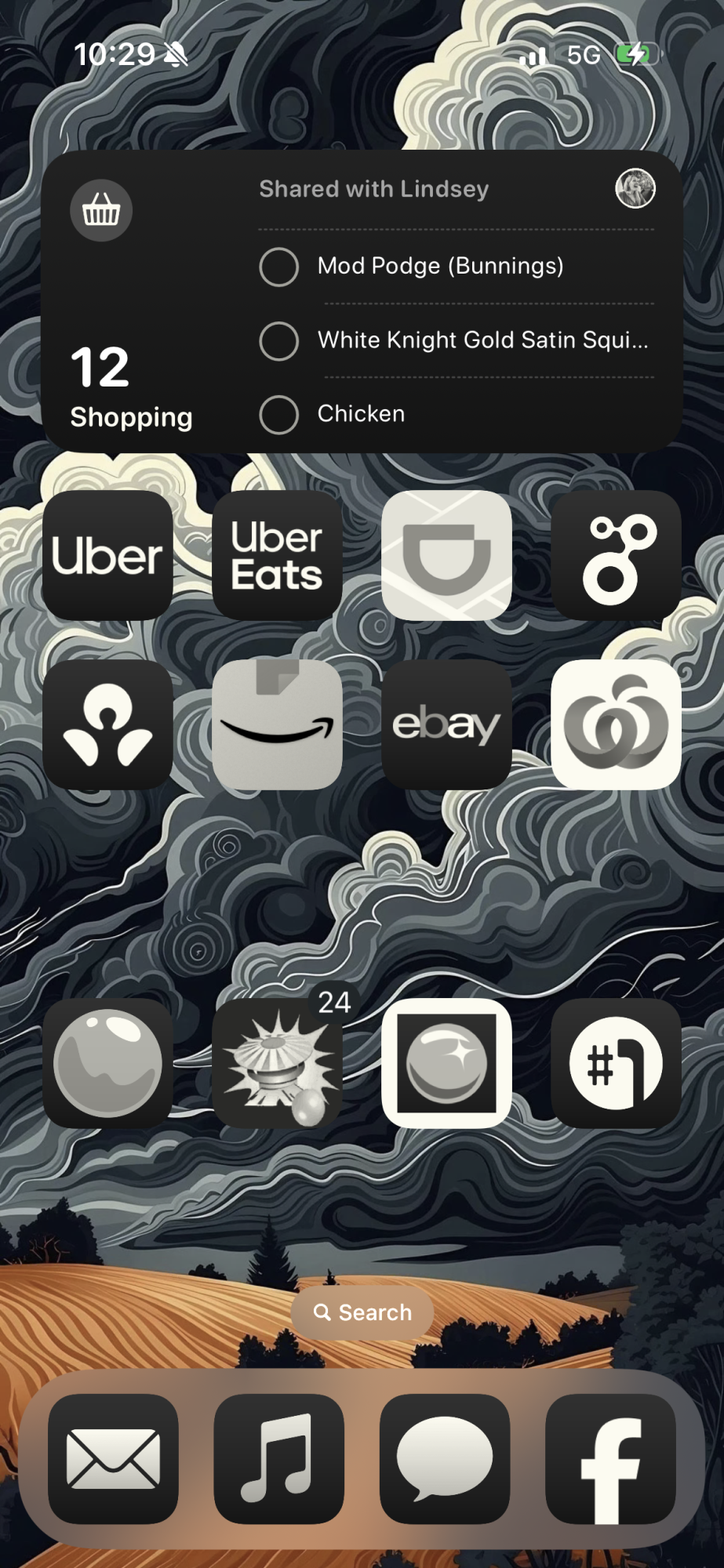Open Messages from the dock
The image size is (724, 1568).
(x=445, y=1458)
